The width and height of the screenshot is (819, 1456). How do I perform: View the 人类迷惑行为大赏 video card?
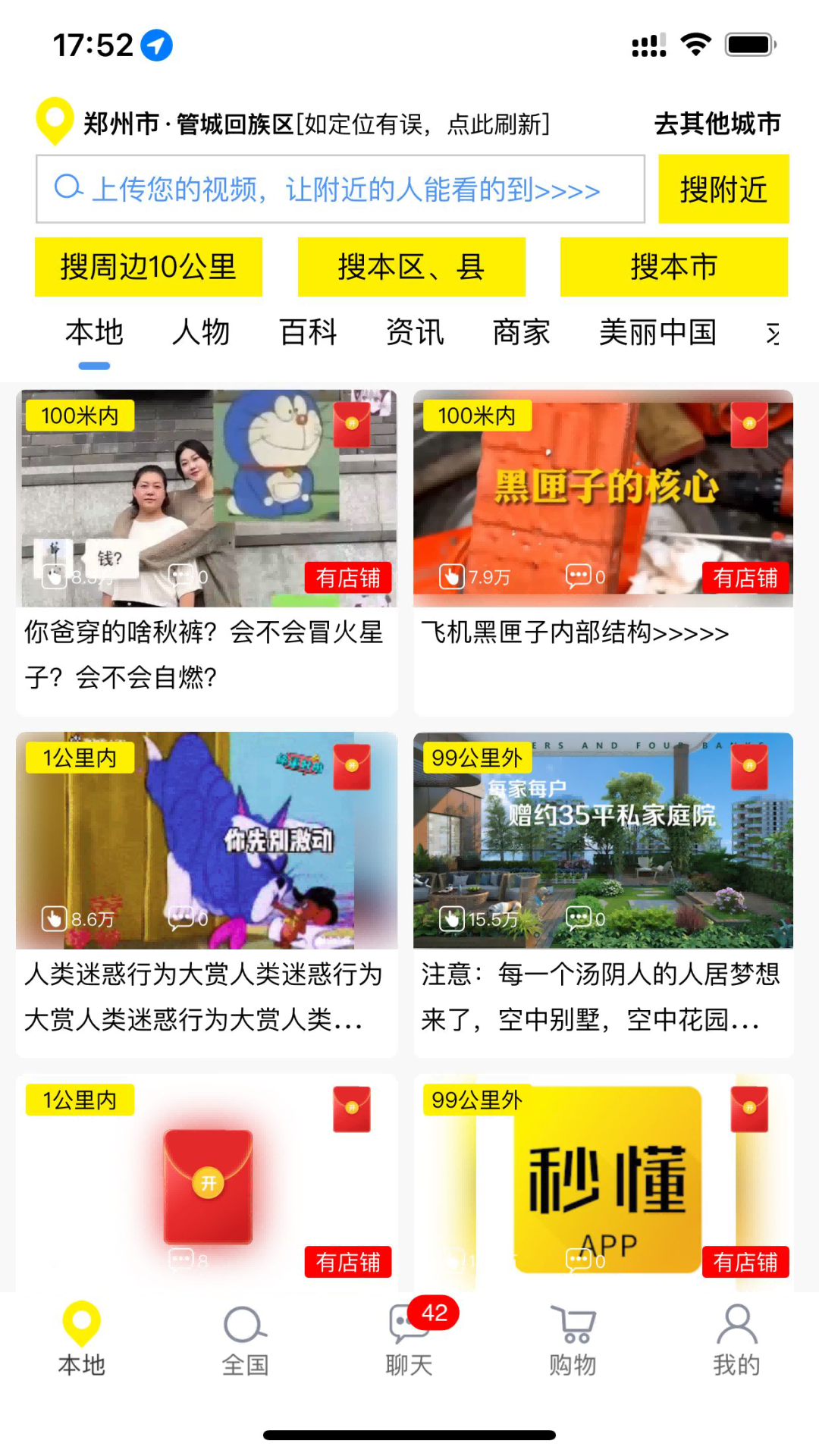click(x=206, y=895)
